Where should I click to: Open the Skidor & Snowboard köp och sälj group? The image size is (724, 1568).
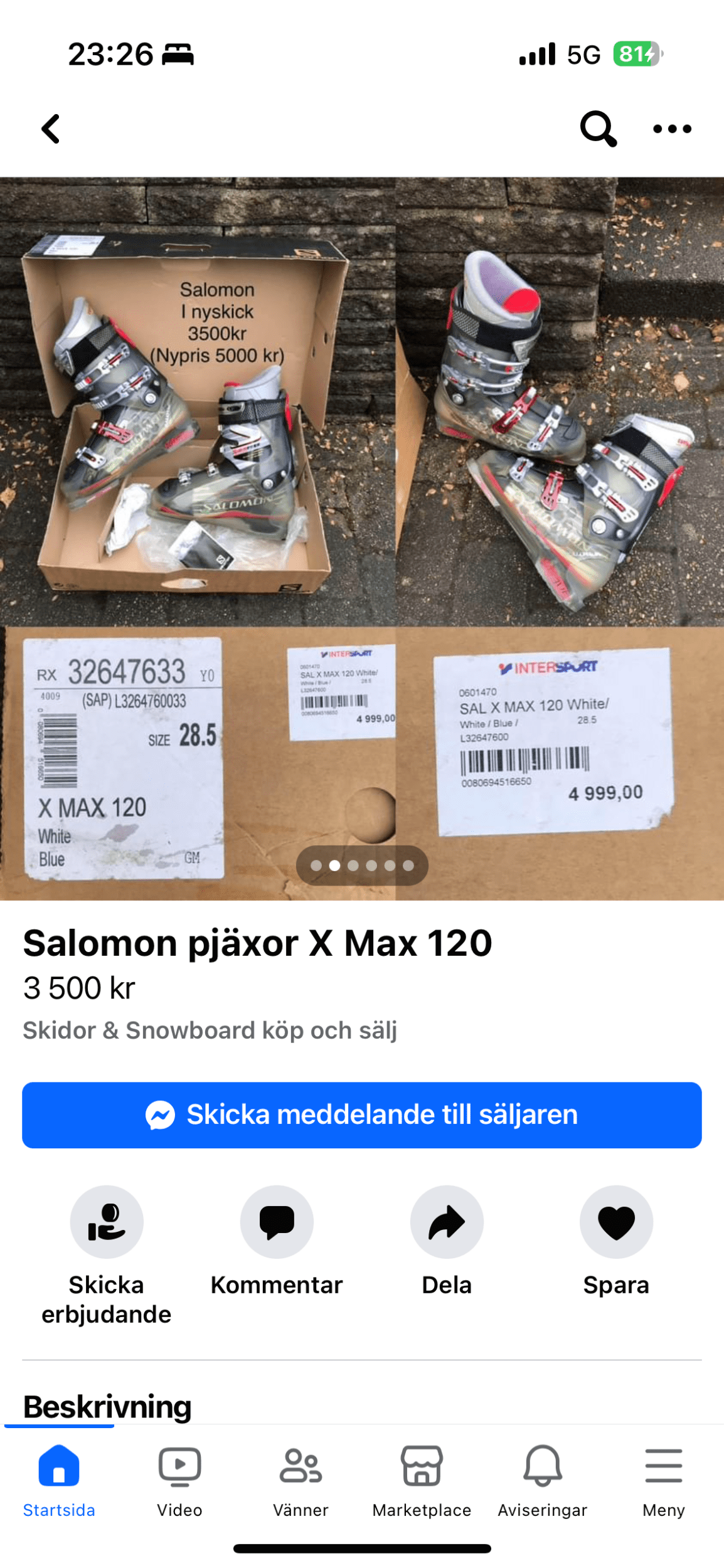[x=210, y=1030]
